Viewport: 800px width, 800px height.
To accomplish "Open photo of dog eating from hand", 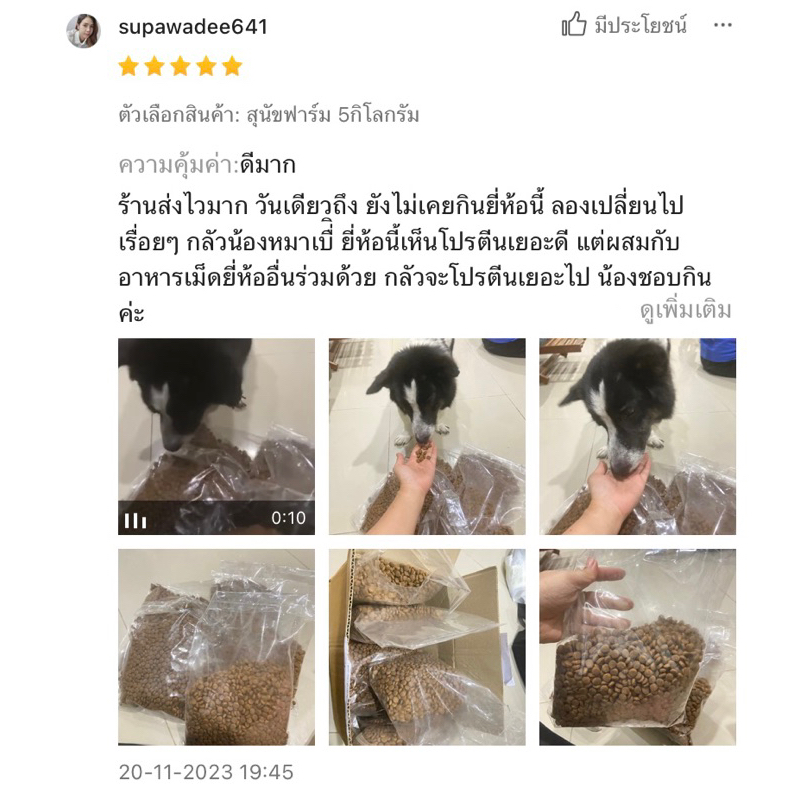I will pyautogui.click(x=427, y=436).
